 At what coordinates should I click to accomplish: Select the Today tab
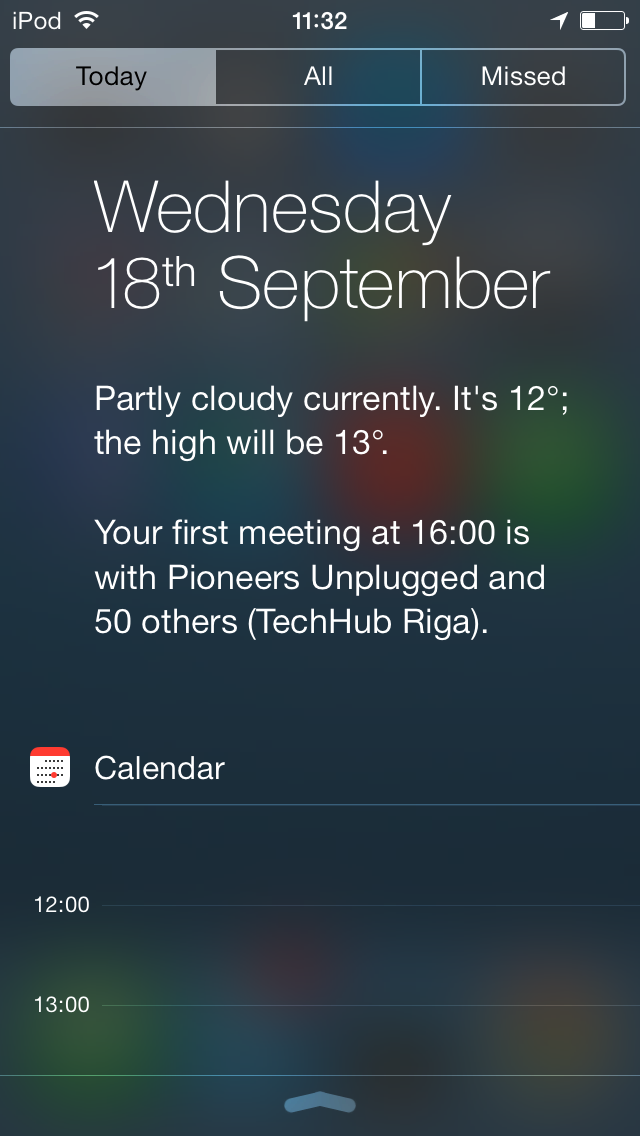pos(112,77)
